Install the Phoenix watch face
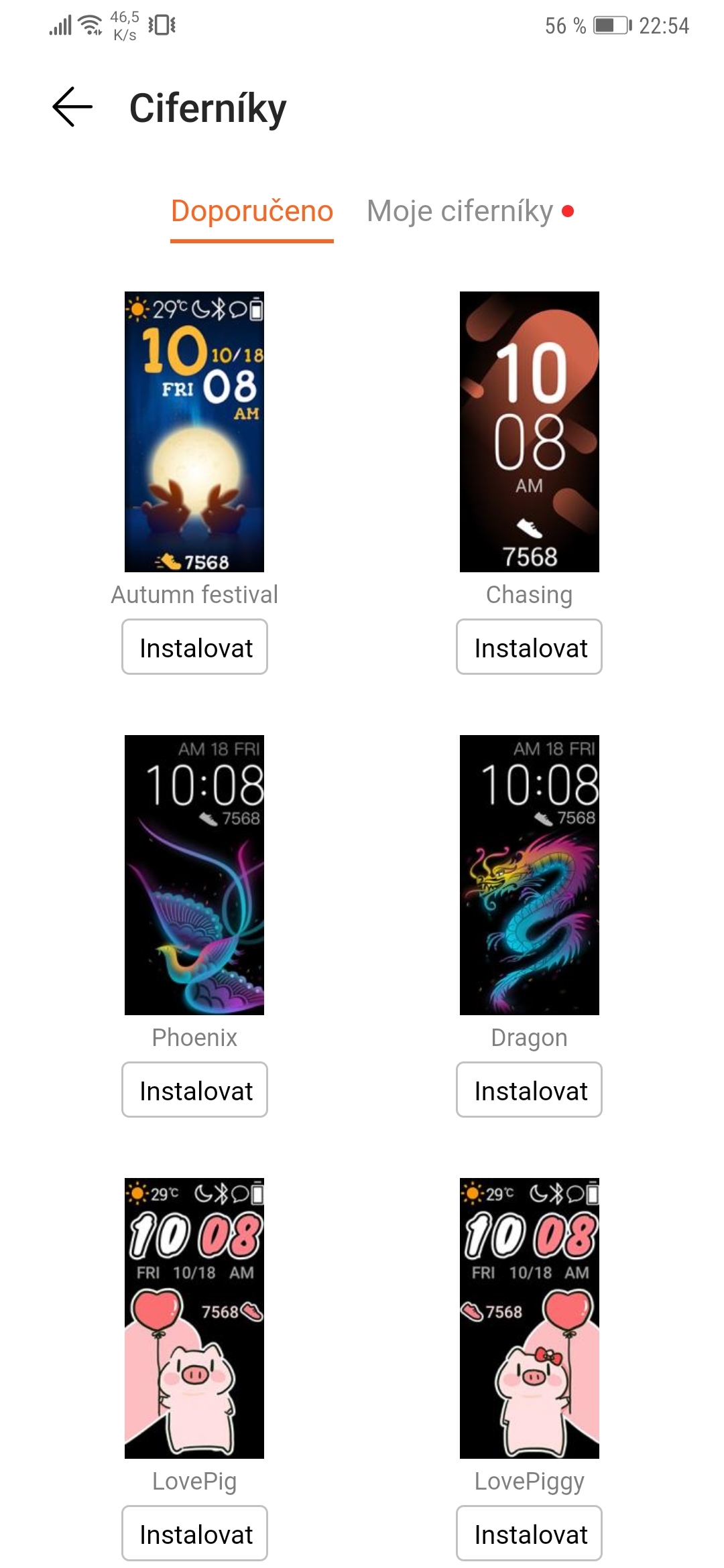This screenshot has width=724, height=1568. pos(194,1090)
